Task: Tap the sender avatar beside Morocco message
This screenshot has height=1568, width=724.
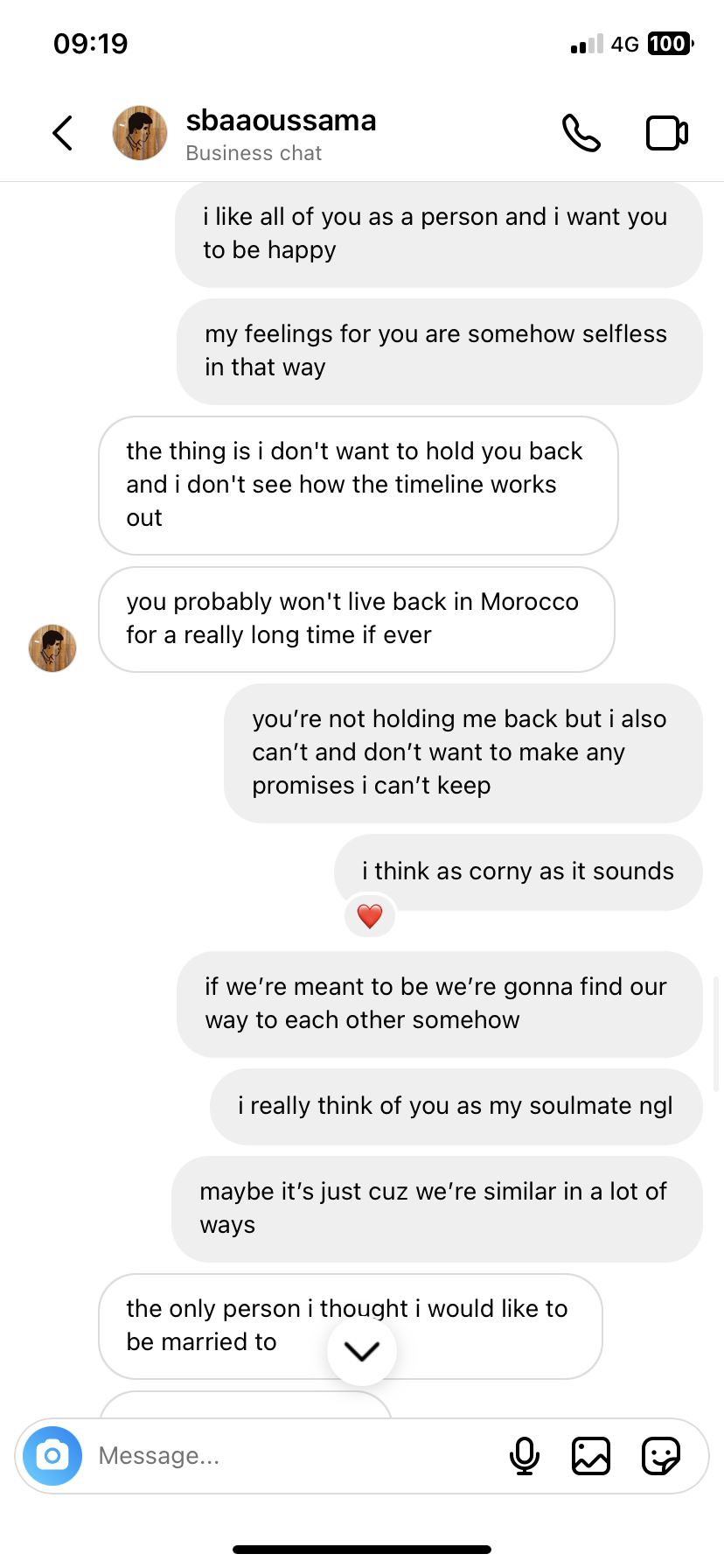Action: pyautogui.click(x=52, y=648)
